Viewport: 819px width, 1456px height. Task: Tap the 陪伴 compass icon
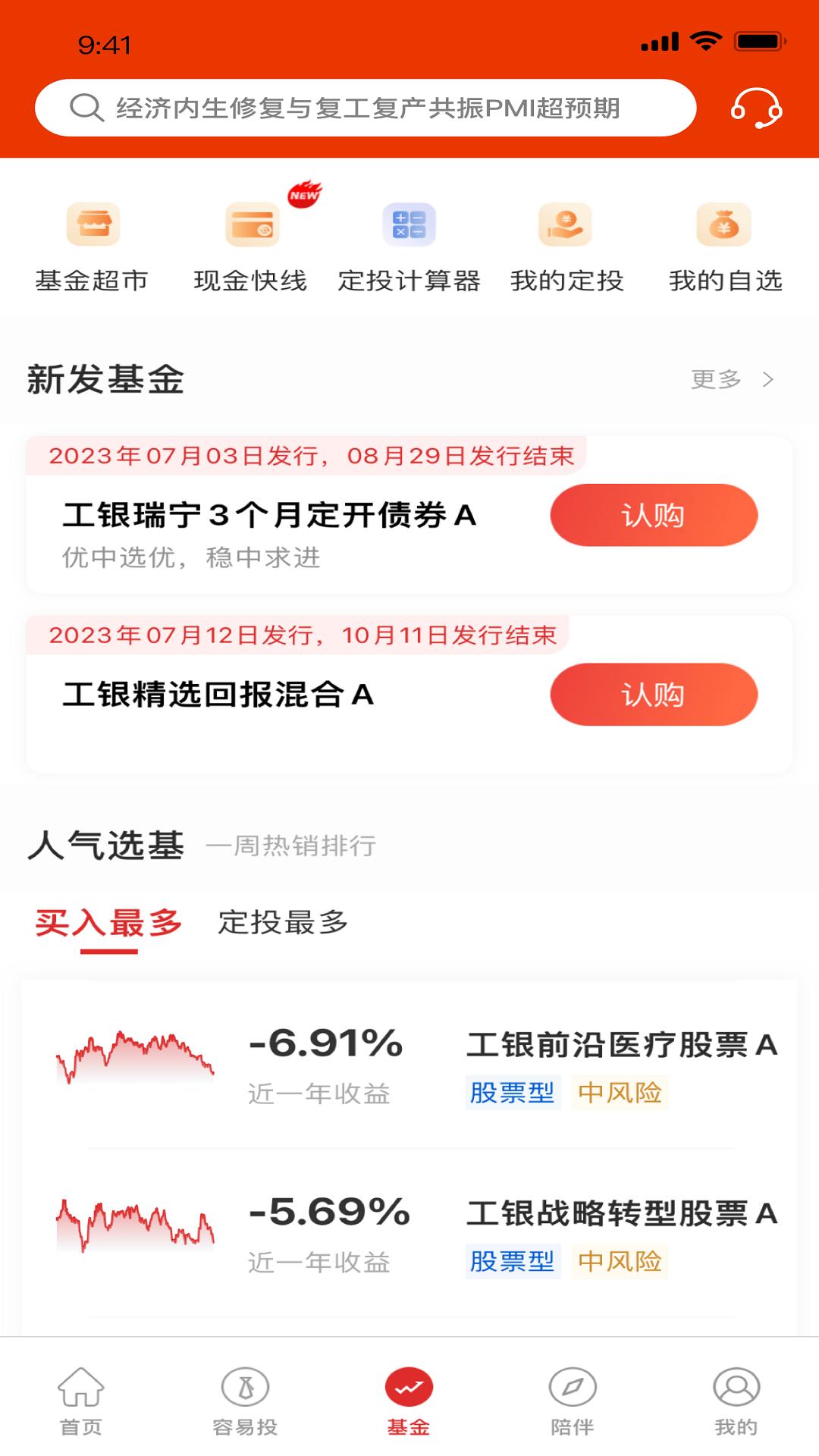coord(573,1399)
